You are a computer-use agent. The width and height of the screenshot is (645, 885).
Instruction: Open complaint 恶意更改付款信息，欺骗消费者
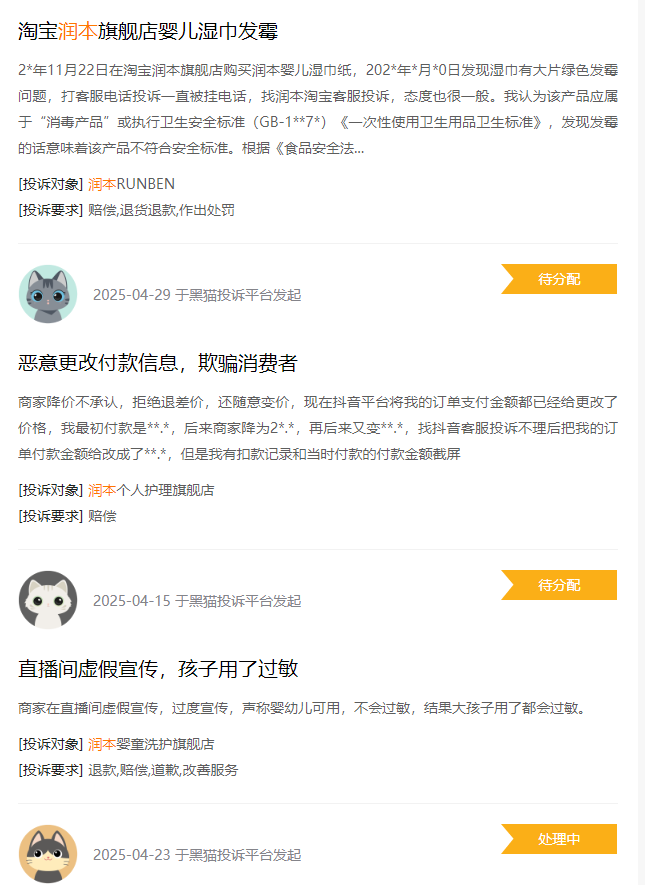(x=157, y=362)
